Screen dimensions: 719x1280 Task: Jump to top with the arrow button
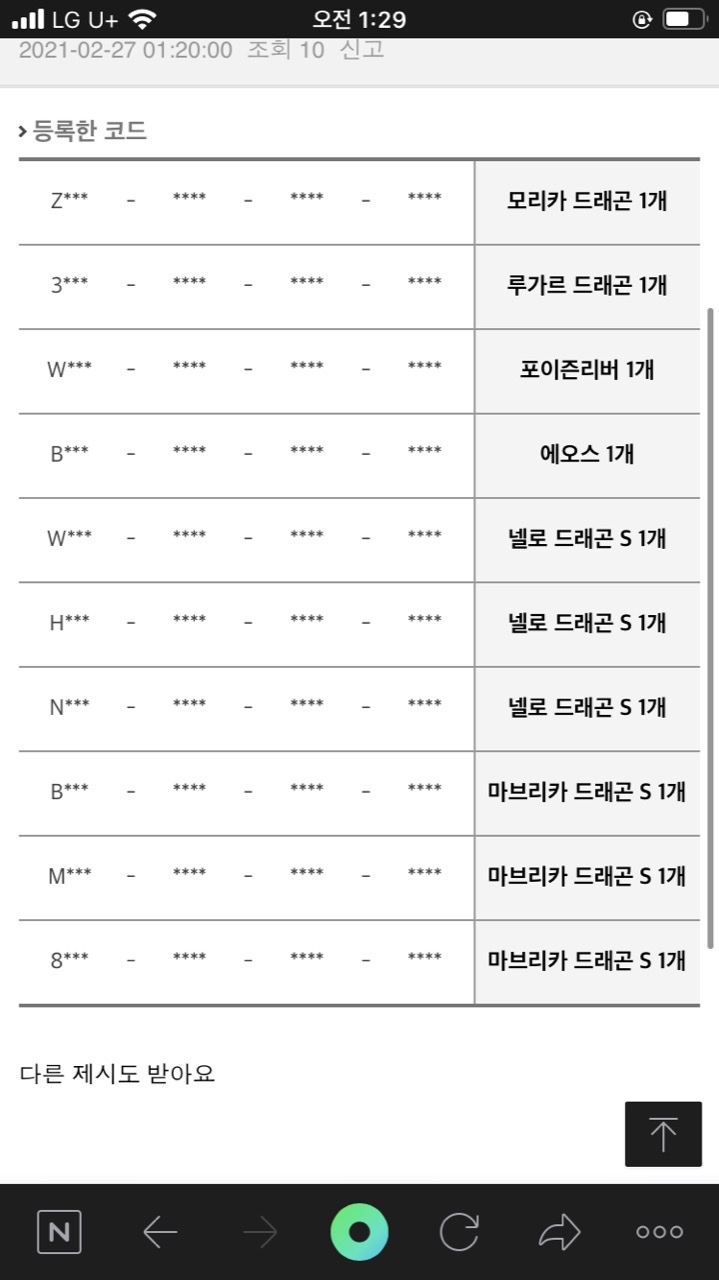663,1134
